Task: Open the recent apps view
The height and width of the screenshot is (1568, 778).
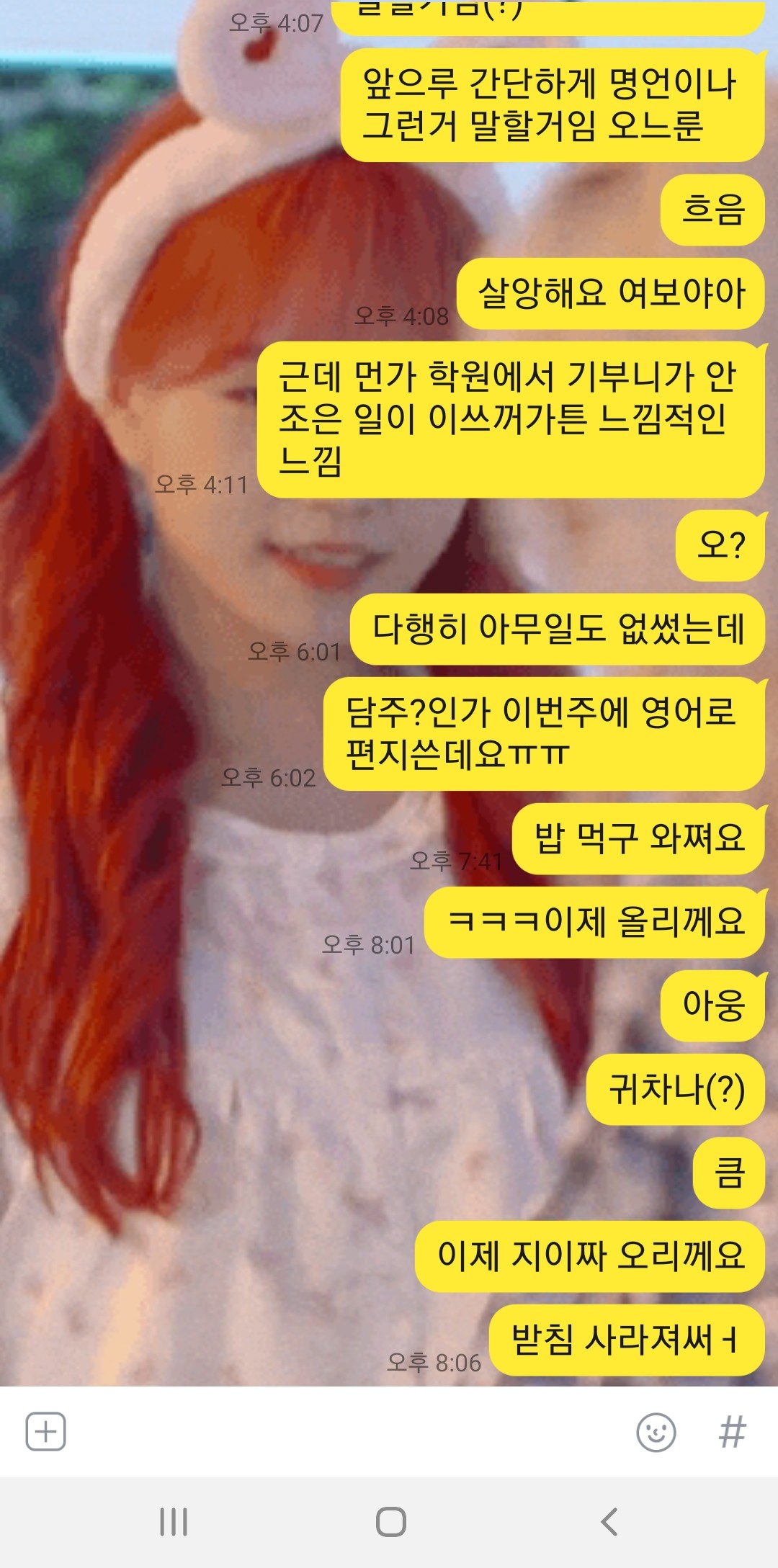Action: pos(174,1522)
